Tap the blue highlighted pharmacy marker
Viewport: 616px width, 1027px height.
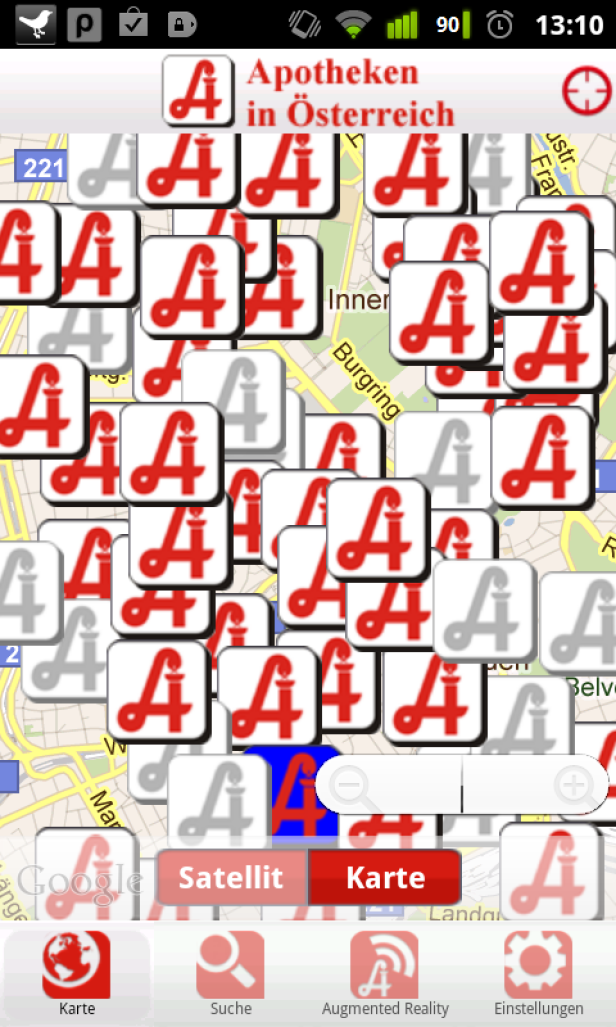click(x=290, y=790)
